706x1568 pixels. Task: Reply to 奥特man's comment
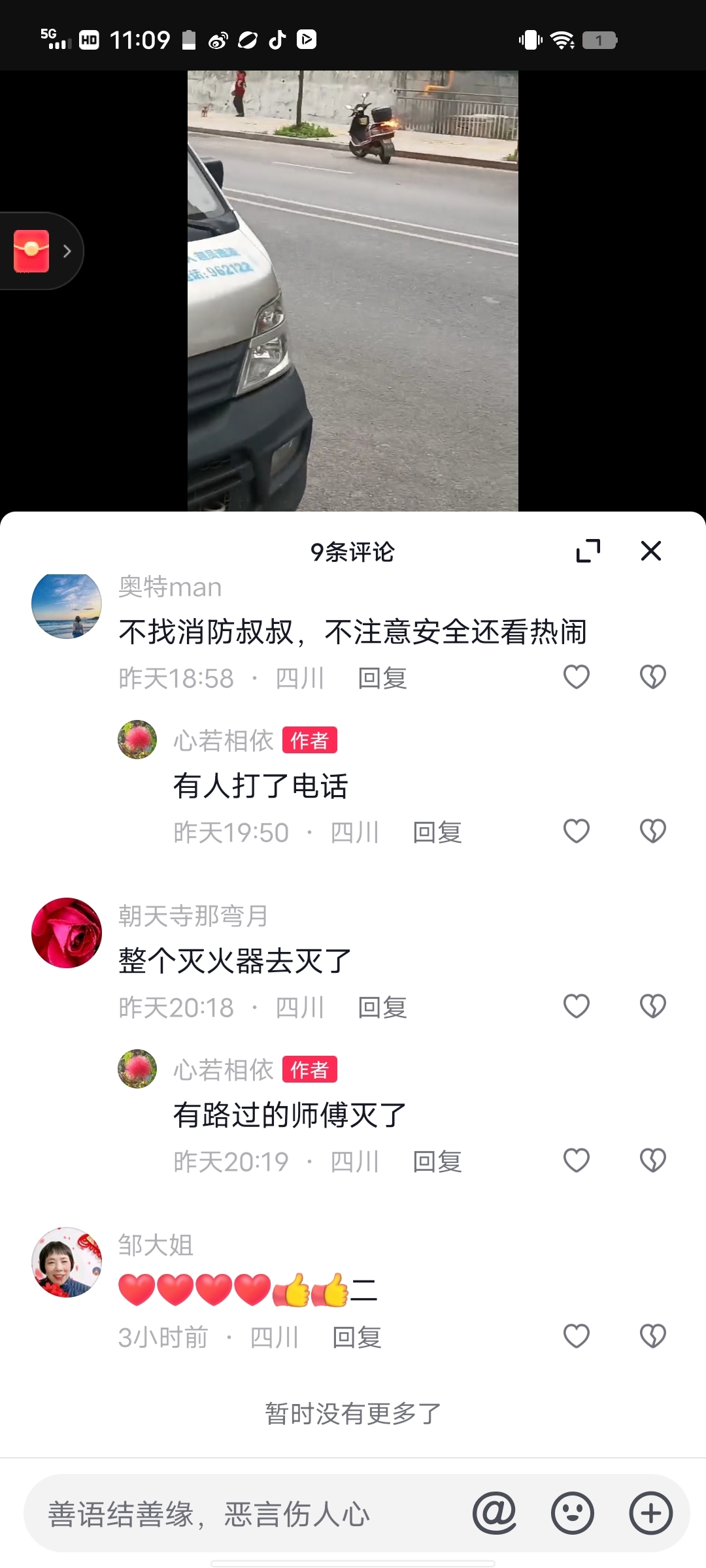(x=382, y=678)
